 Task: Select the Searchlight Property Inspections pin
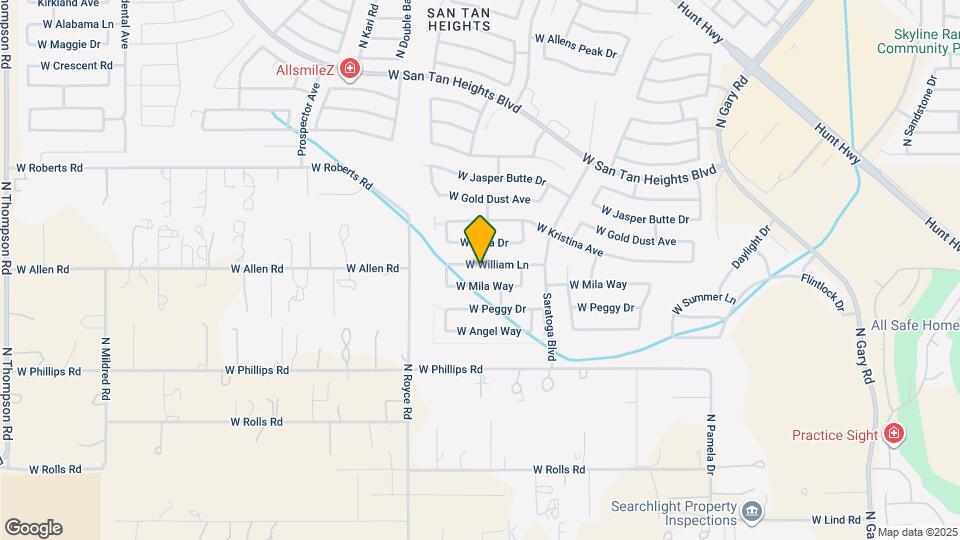point(751,512)
